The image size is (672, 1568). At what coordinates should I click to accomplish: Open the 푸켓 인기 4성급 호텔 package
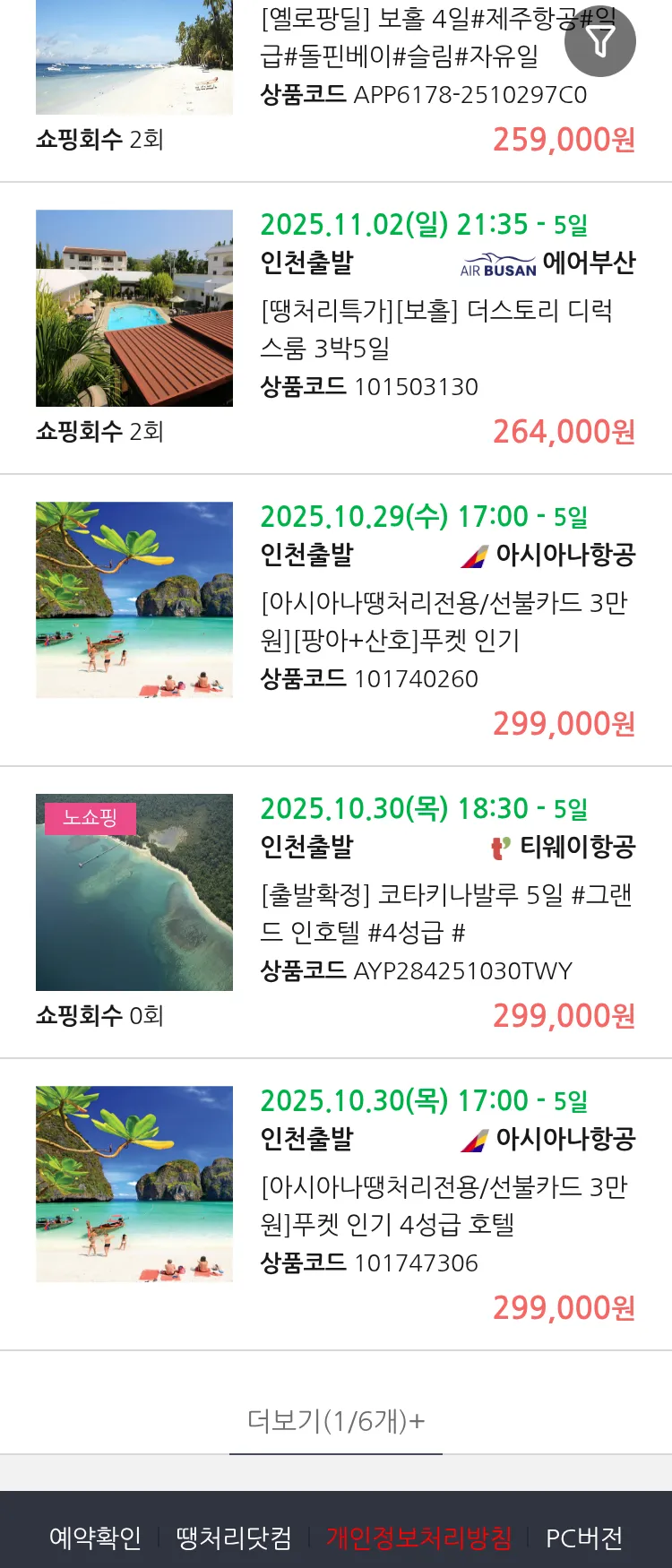pos(444,1205)
